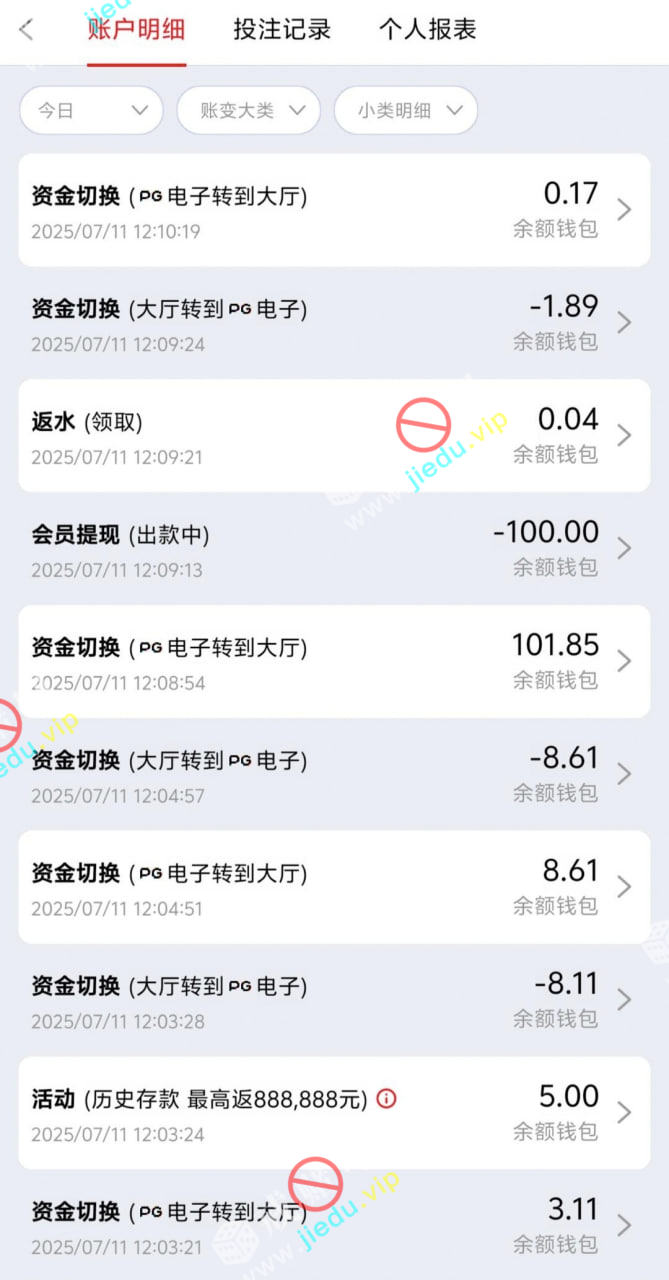The image size is (669, 1280).
Task: Tap the info icon beside 最高返888,888元
Action: [x=387, y=1100]
